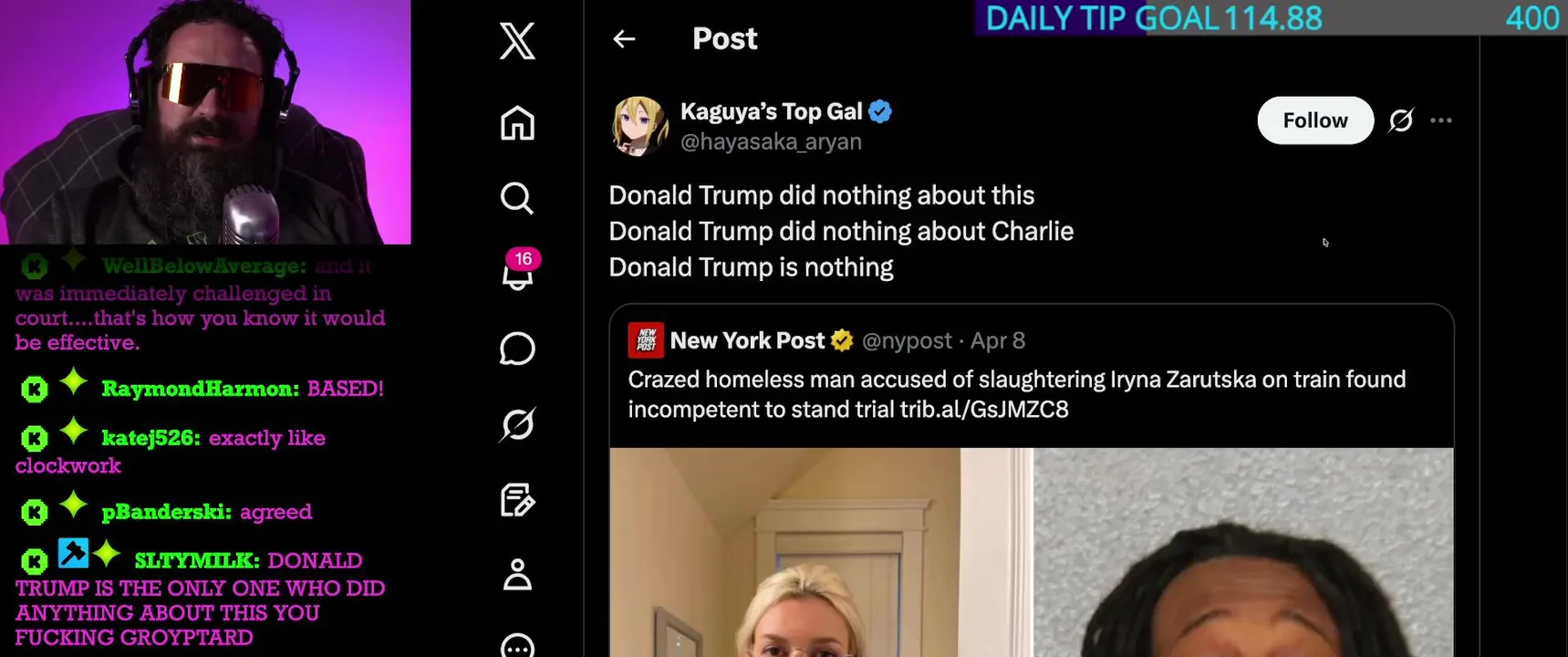This screenshot has width=1568, height=657.
Task: Open the Grok explain icon beside Follow
Action: [1401, 120]
